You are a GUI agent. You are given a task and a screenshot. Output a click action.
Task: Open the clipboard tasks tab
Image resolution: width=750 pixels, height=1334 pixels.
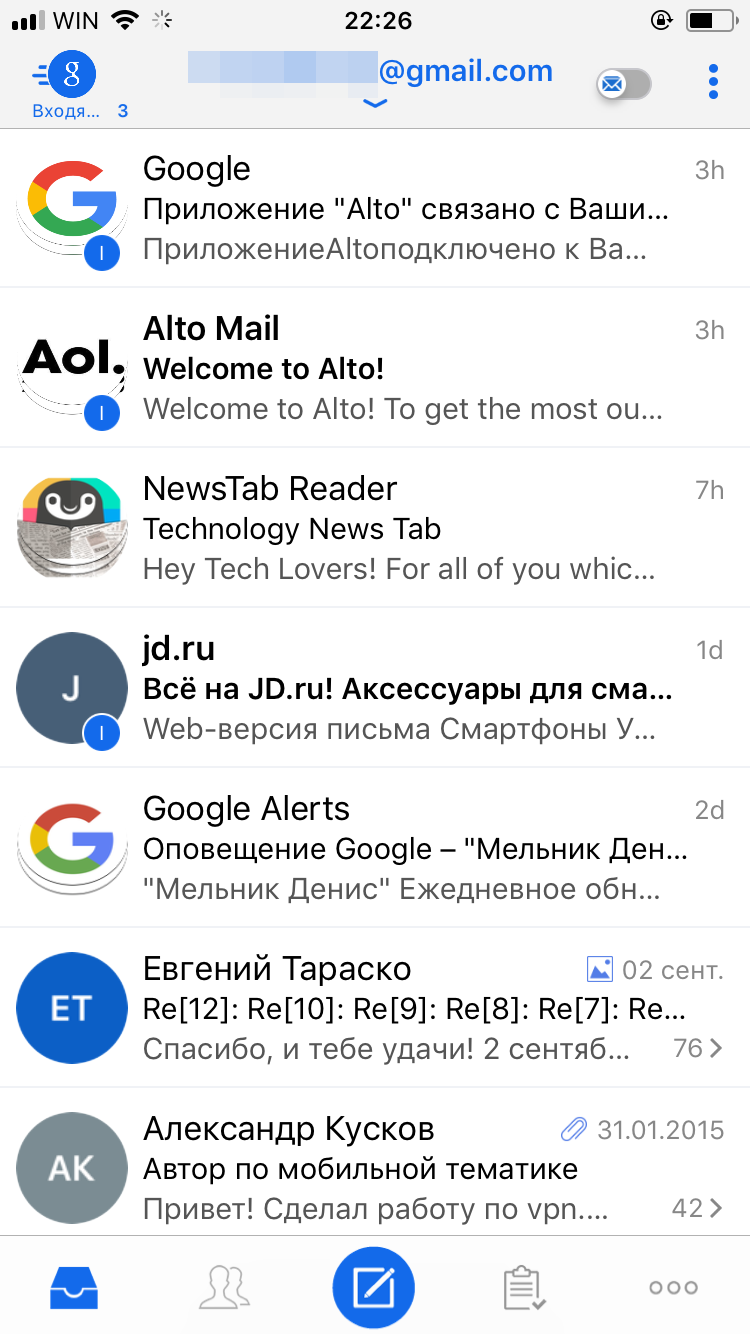point(524,1286)
